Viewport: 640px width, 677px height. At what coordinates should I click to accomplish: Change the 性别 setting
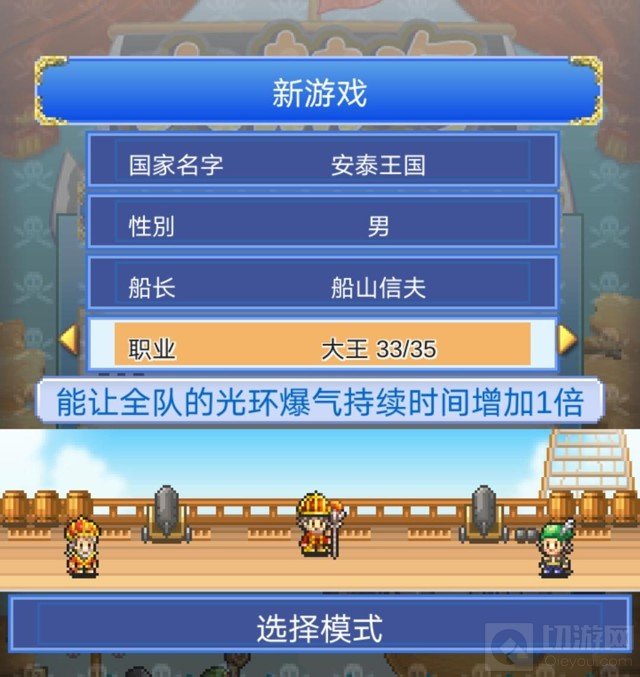coord(322,225)
